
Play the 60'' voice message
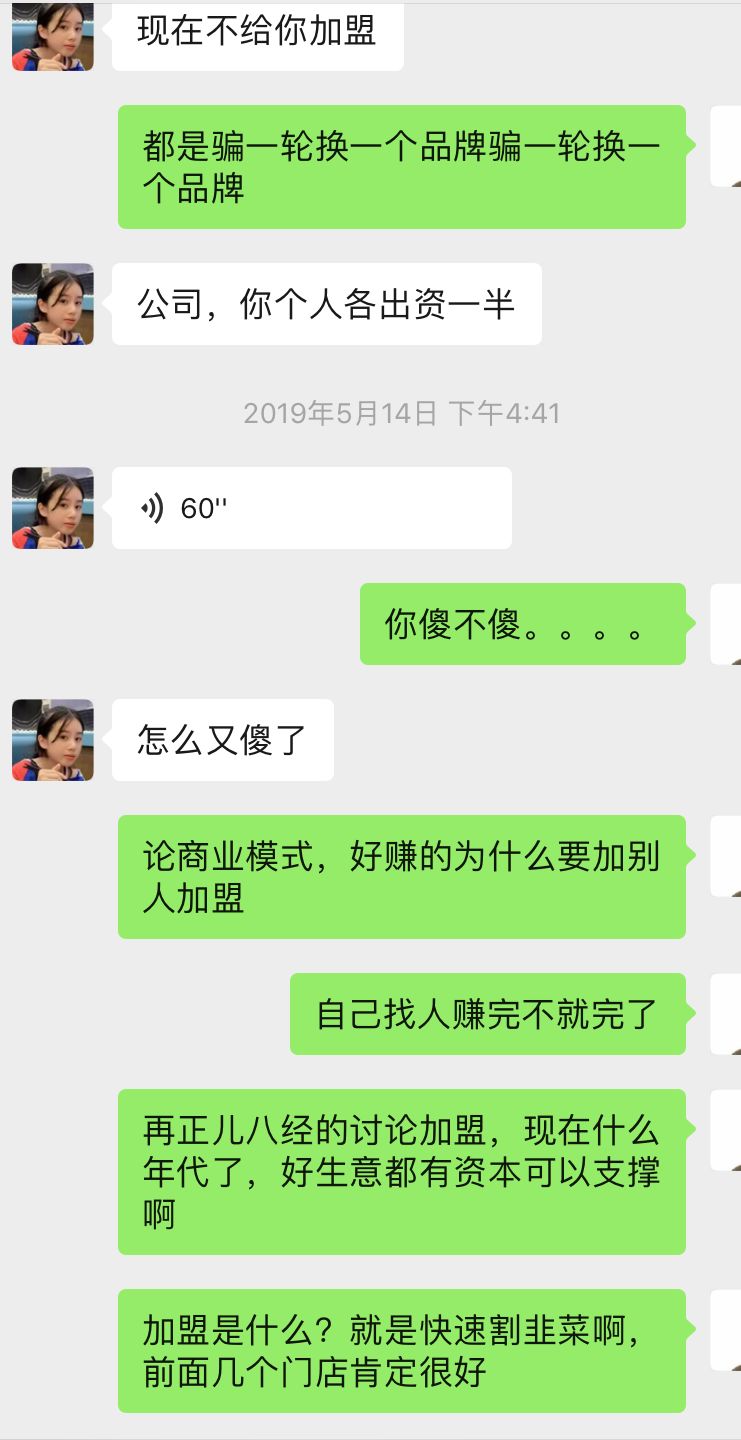click(310, 508)
